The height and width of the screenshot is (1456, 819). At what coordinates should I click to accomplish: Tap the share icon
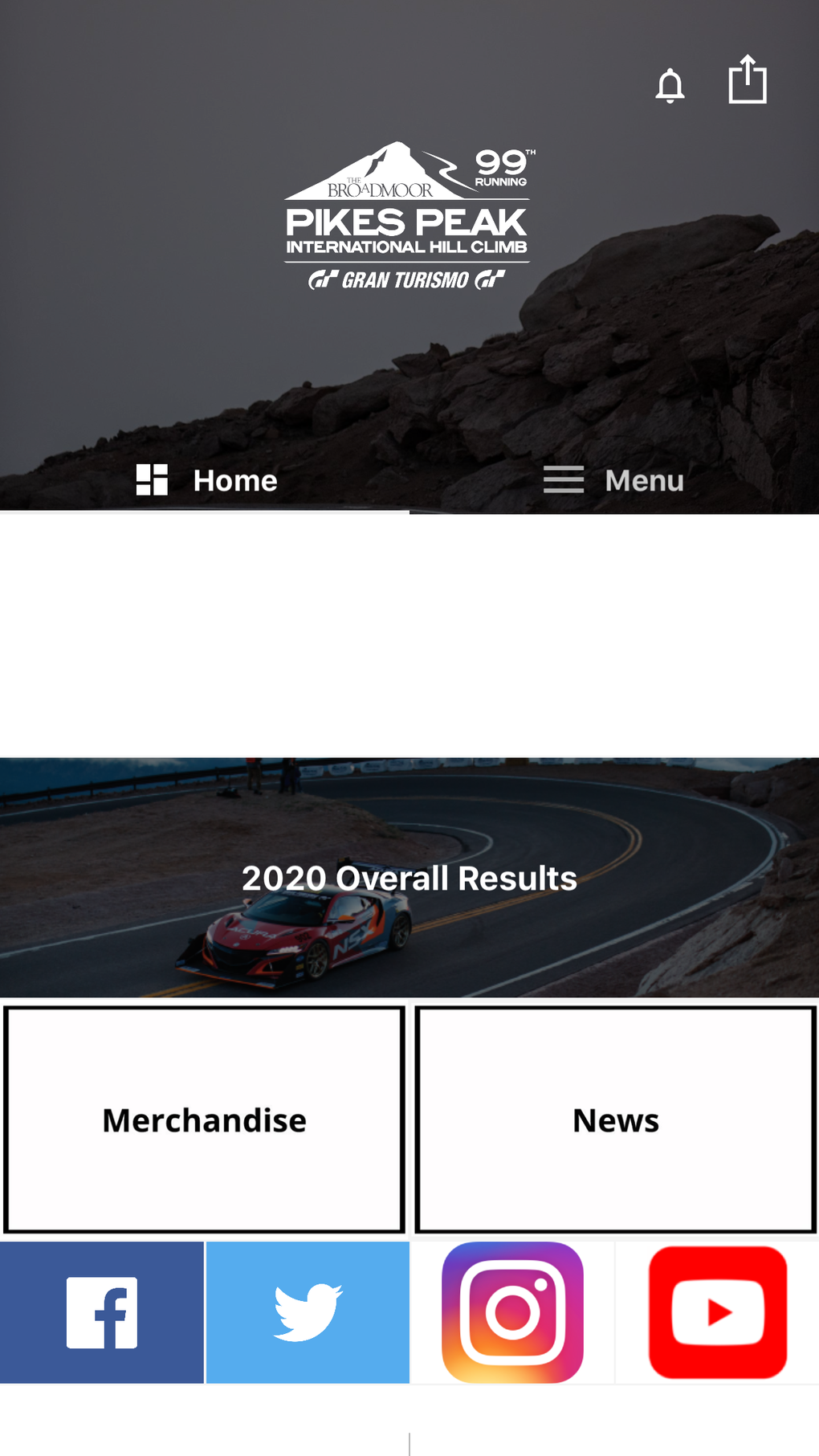click(x=748, y=80)
